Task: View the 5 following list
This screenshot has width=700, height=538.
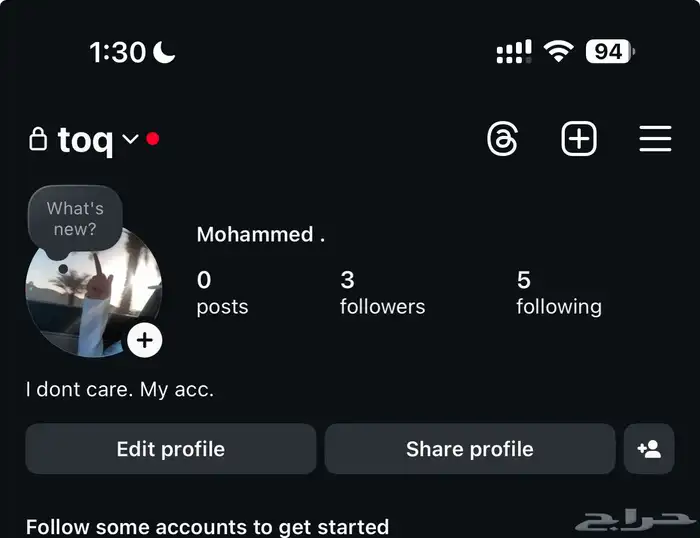Action: click(558, 293)
